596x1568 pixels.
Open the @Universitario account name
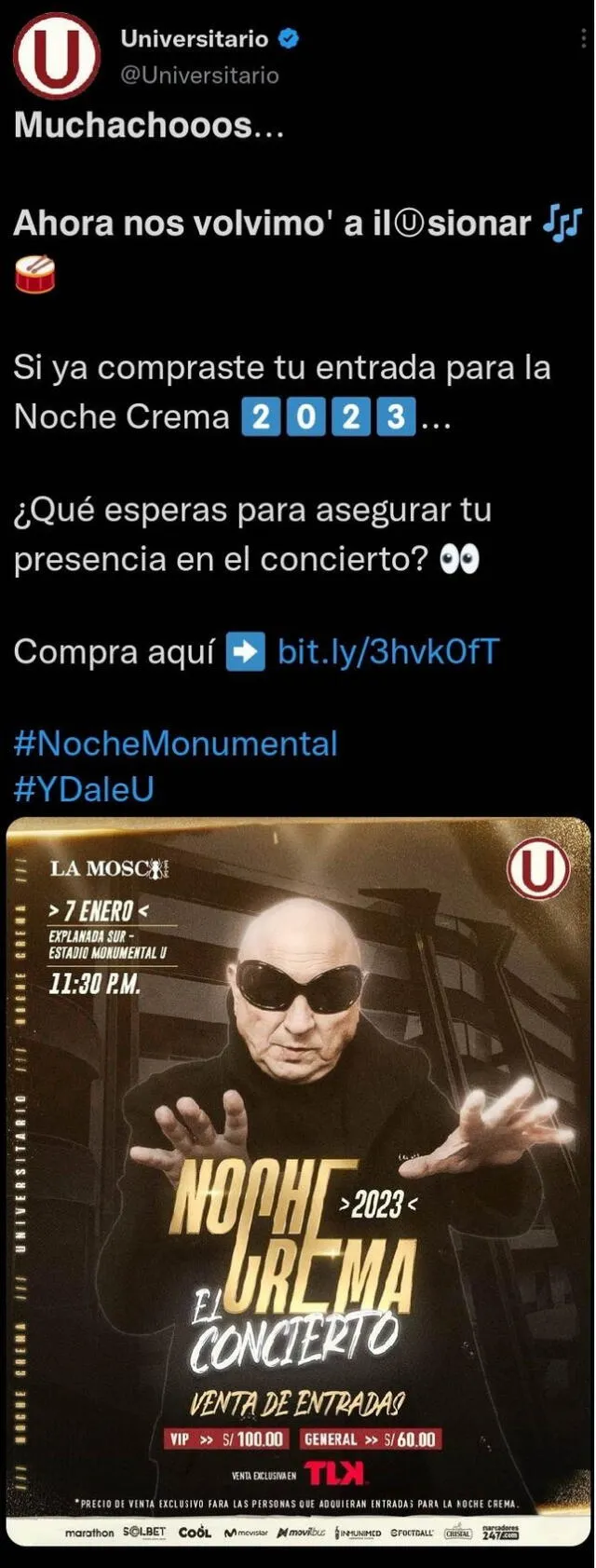(200, 75)
